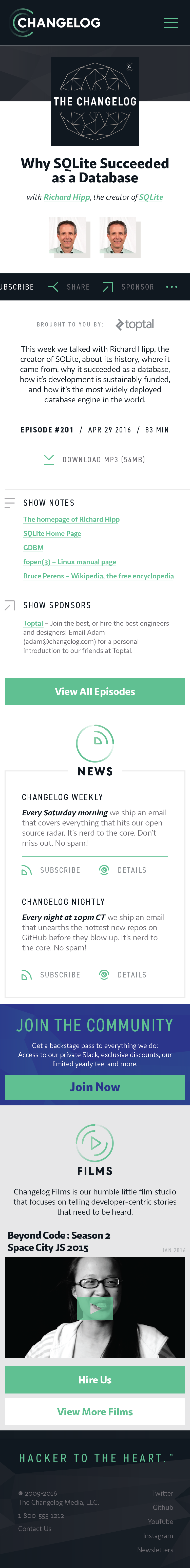Viewport: 190px width, 1568px height.
Task: Open the SQLite link in the subtitle
Action: tap(151, 197)
